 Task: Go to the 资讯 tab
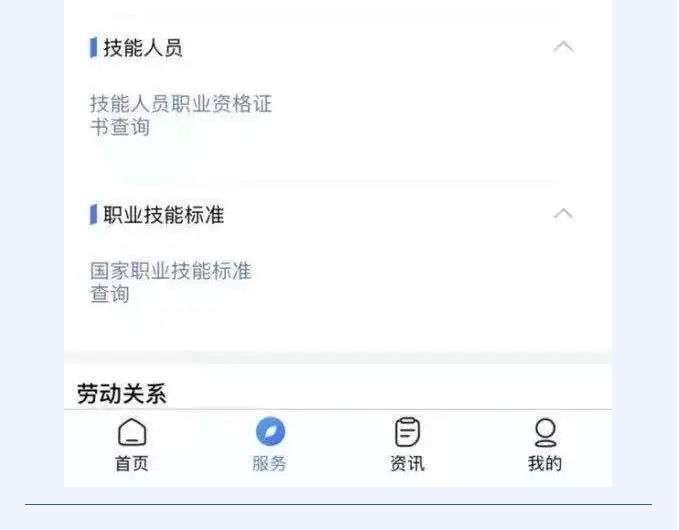tap(406, 445)
